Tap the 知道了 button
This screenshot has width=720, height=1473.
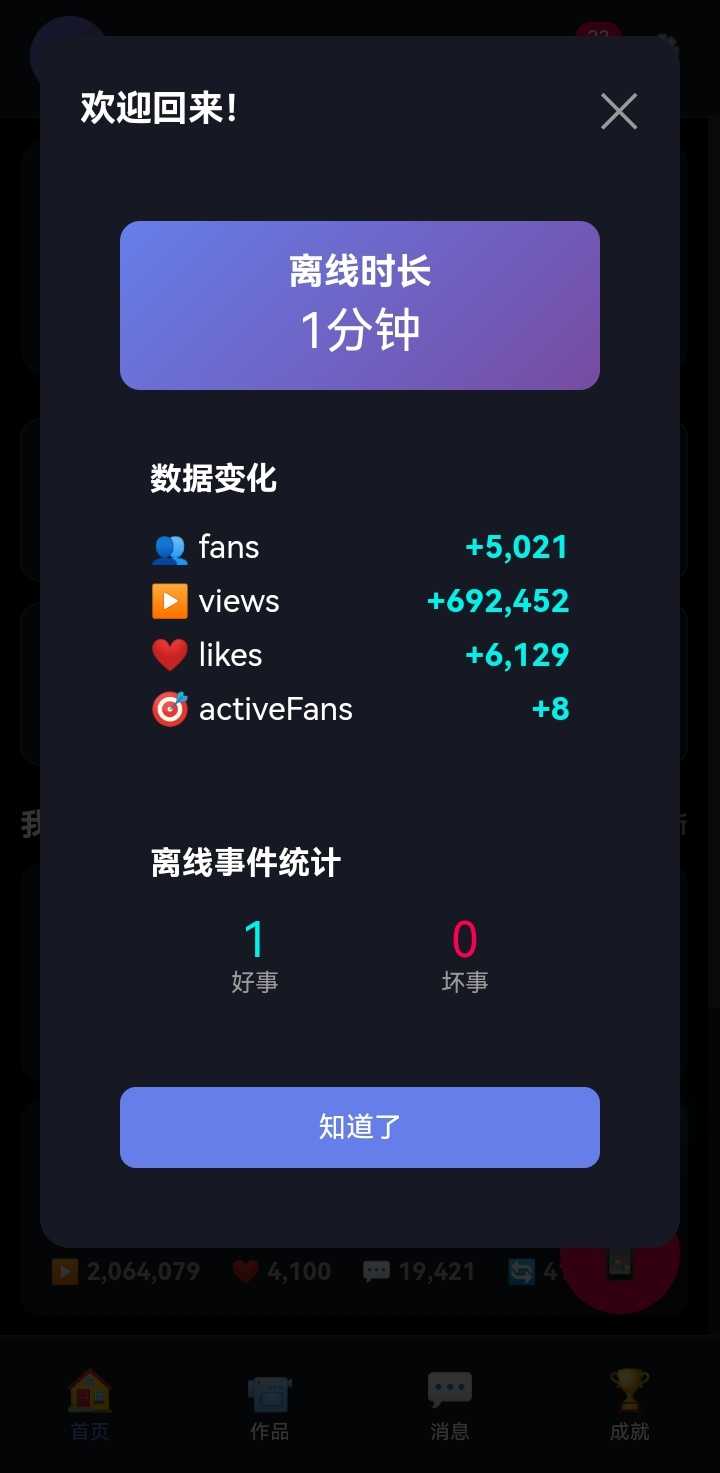pyautogui.click(x=360, y=1127)
